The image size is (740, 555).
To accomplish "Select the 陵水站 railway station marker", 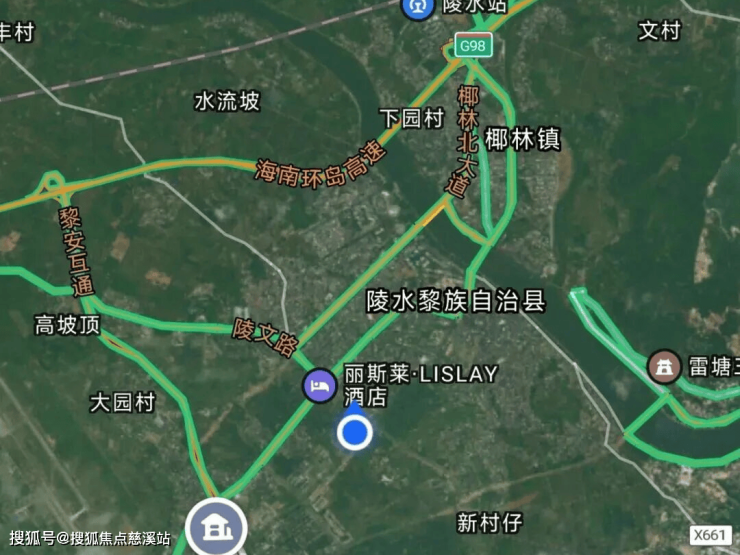I will [x=417, y=6].
